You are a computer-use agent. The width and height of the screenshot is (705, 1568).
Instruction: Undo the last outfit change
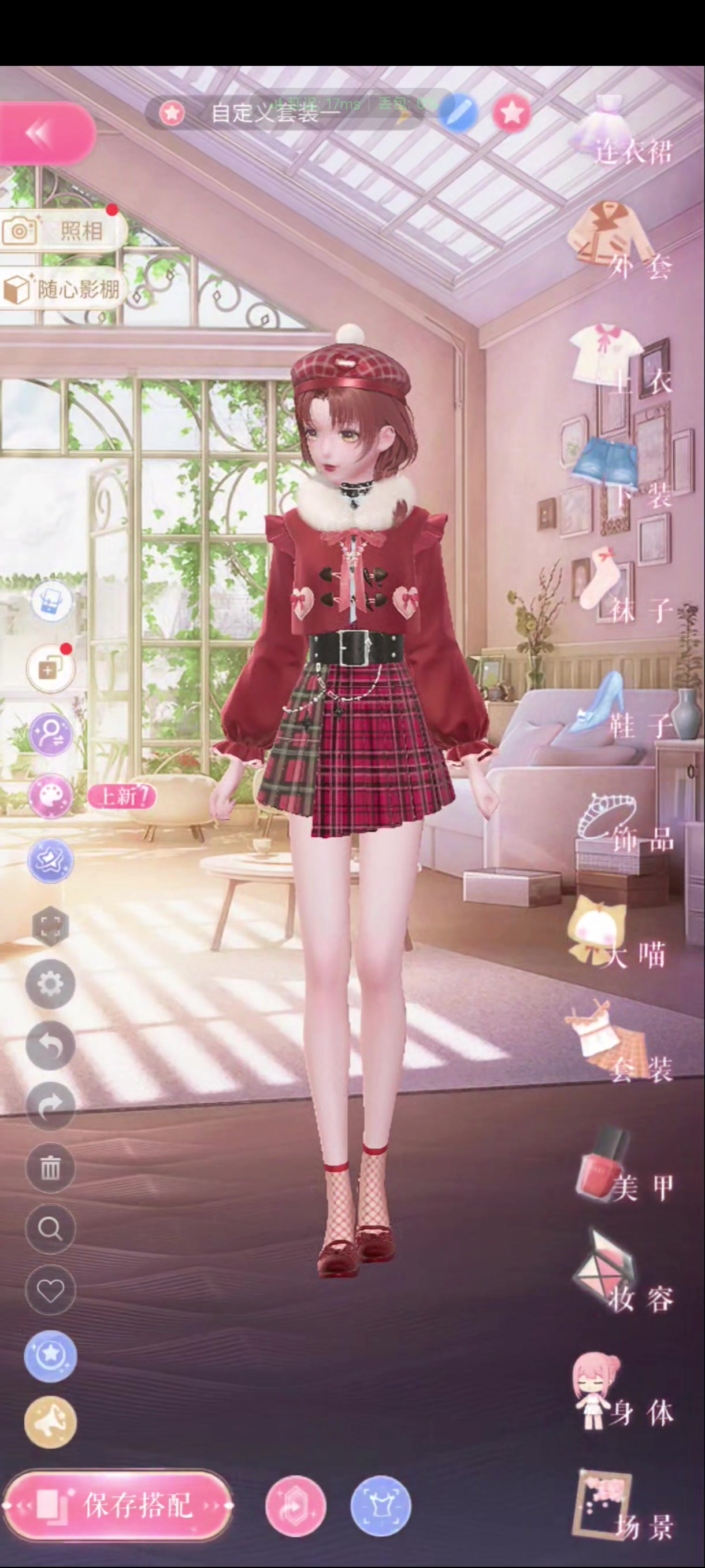click(x=50, y=1046)
